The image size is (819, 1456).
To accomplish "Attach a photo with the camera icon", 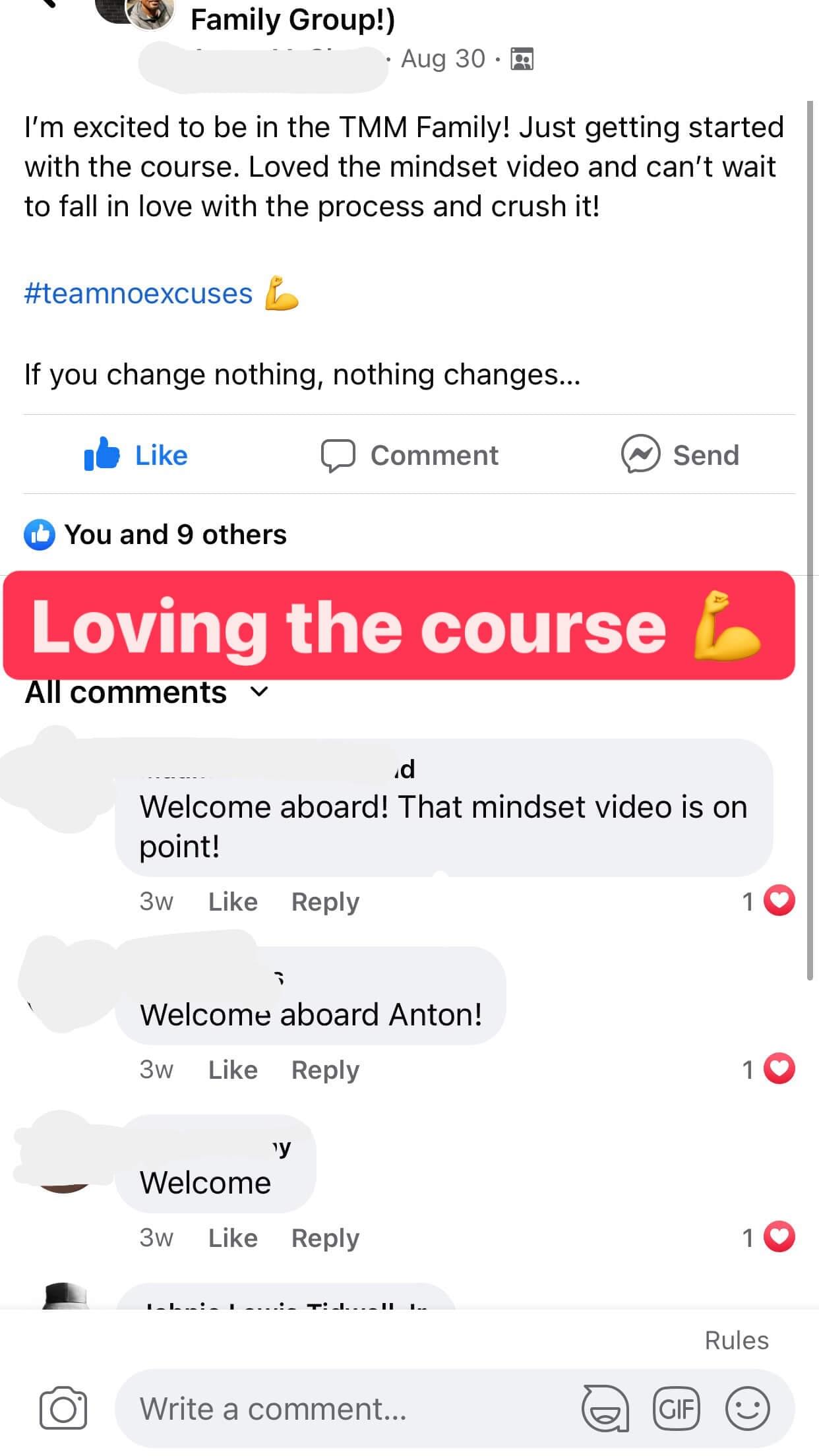I will 63,1409.
